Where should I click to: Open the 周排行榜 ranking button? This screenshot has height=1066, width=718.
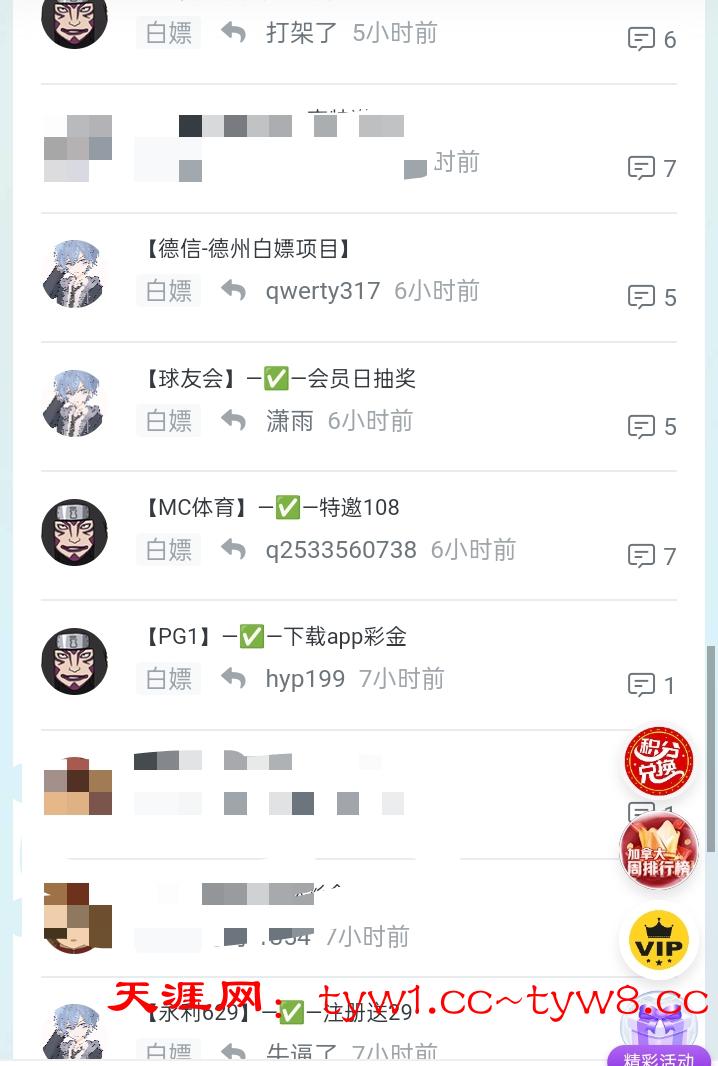click(x=658, y=850)
